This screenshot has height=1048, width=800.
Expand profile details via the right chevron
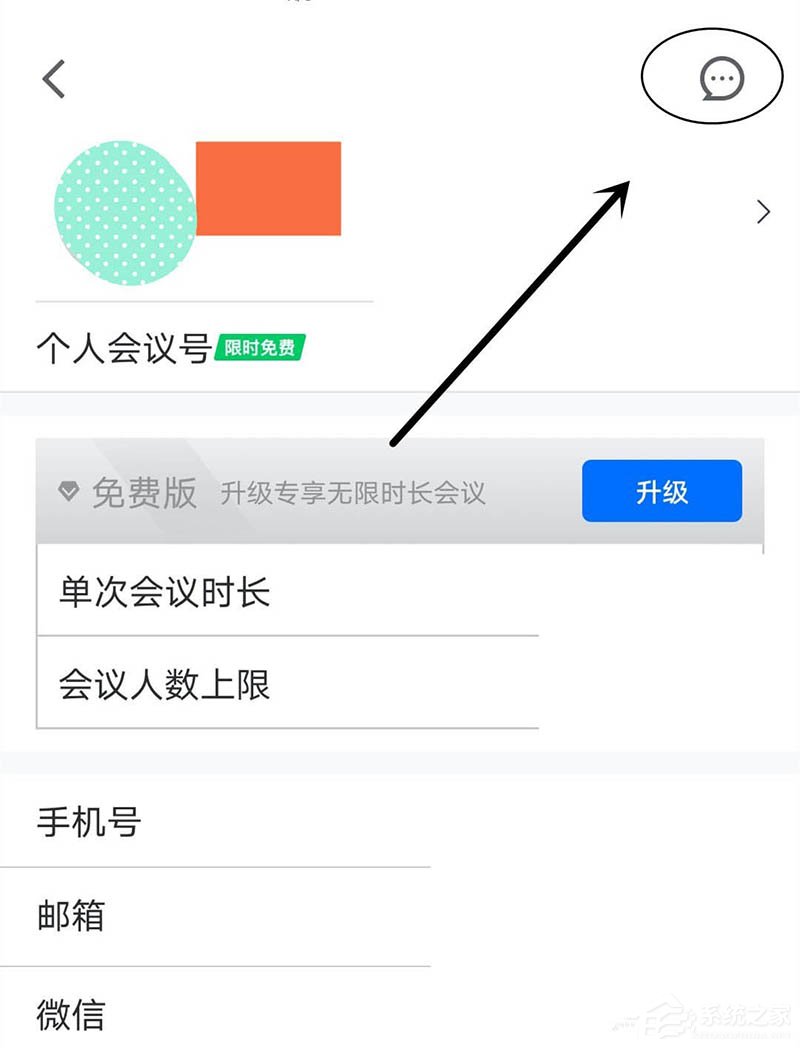(x=763, y=212)
